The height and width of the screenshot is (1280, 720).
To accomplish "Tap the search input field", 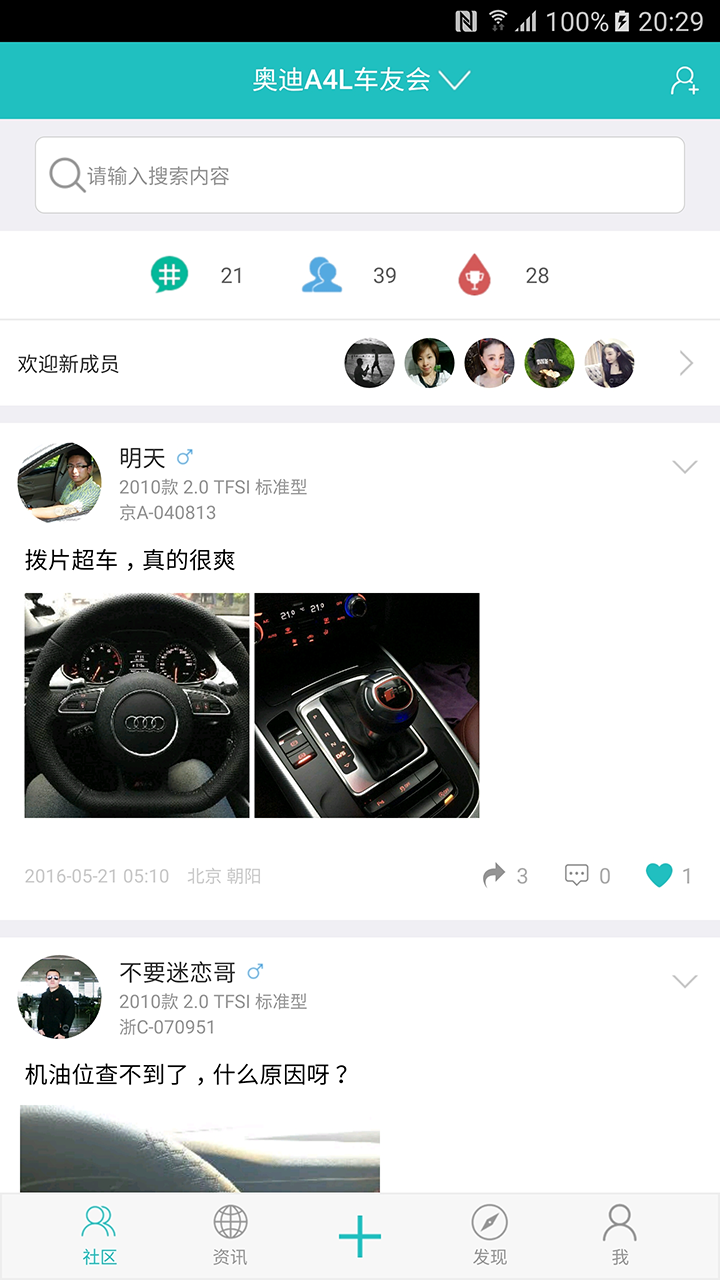I will point(360,174).
